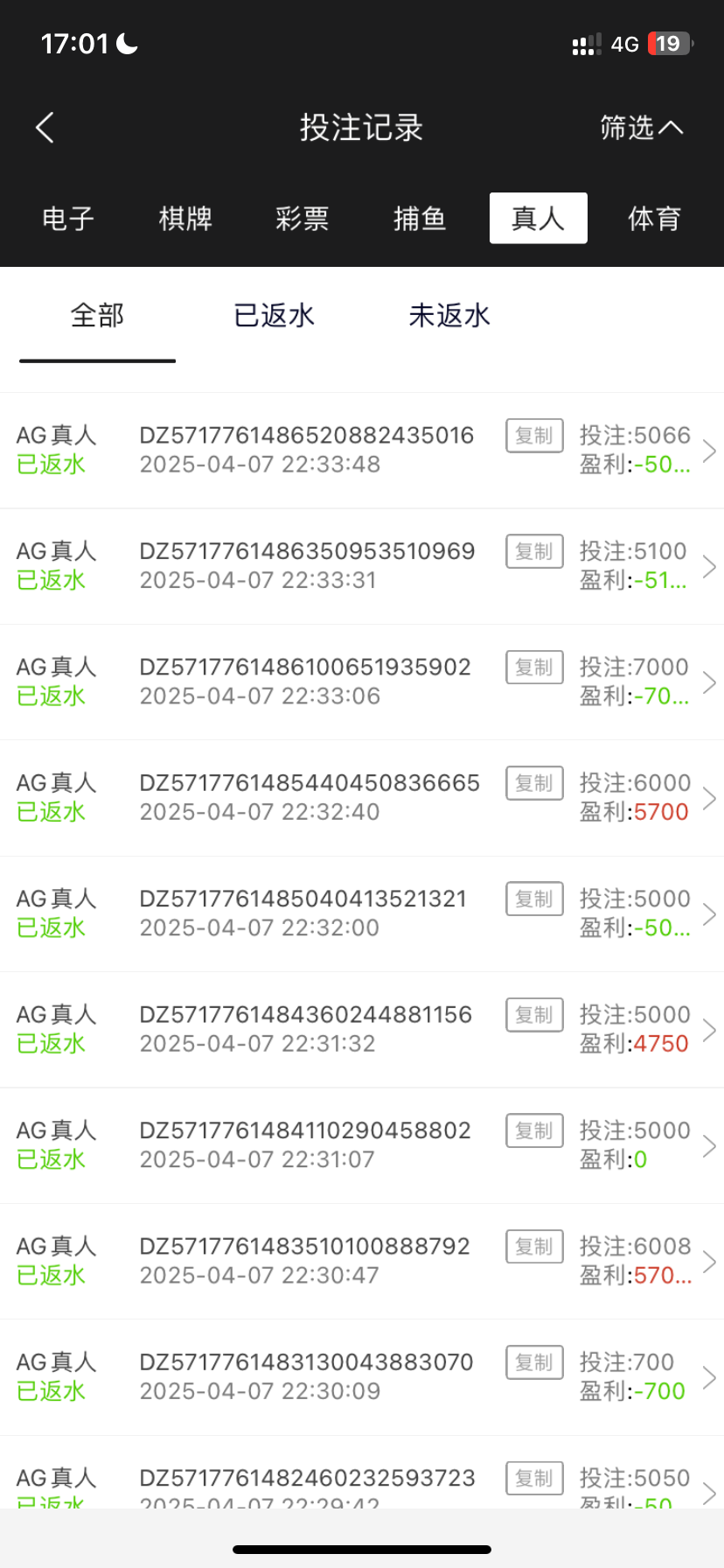Copy order ID of the 投注 700 record

coord(534,1362)
